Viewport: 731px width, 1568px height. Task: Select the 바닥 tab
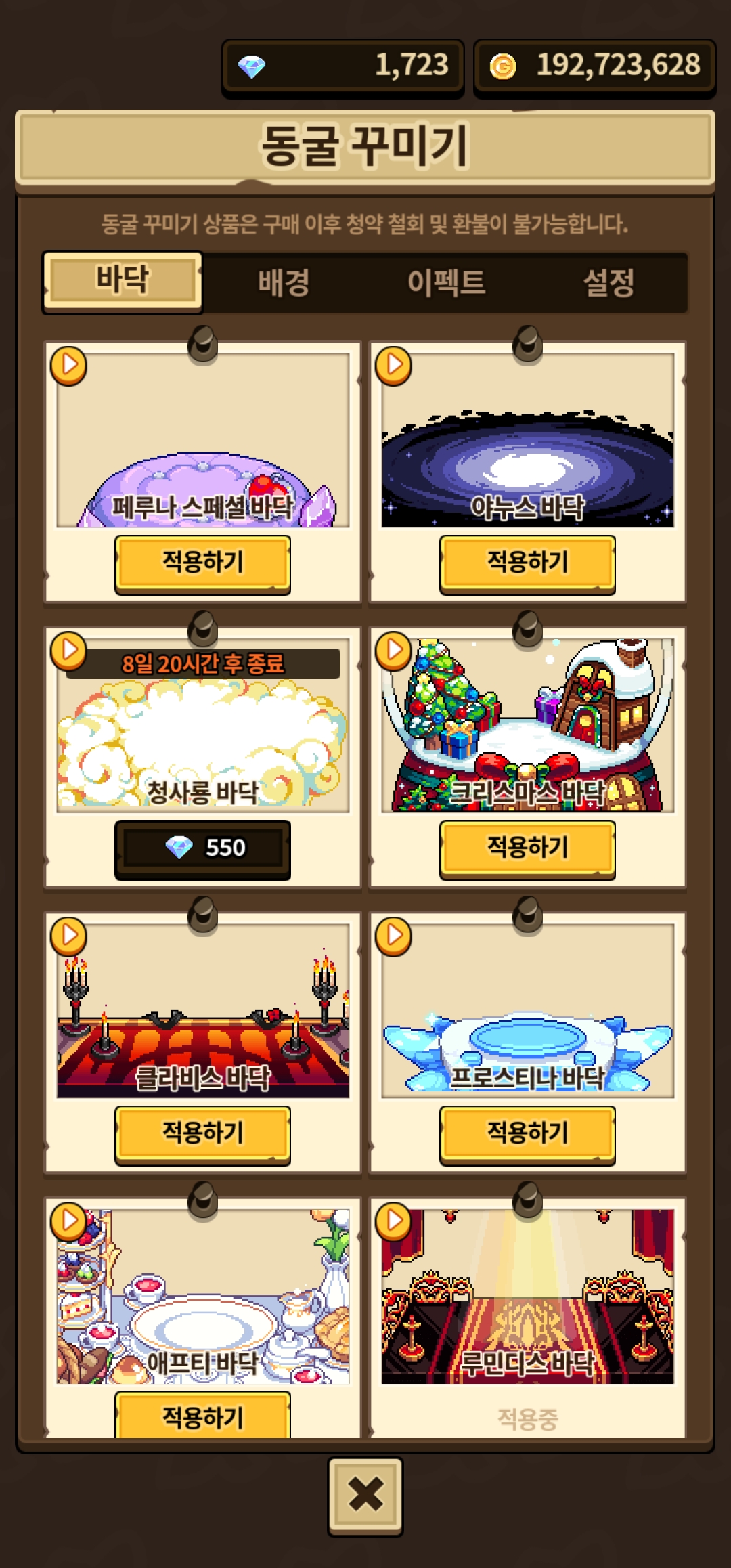point(123,280)
